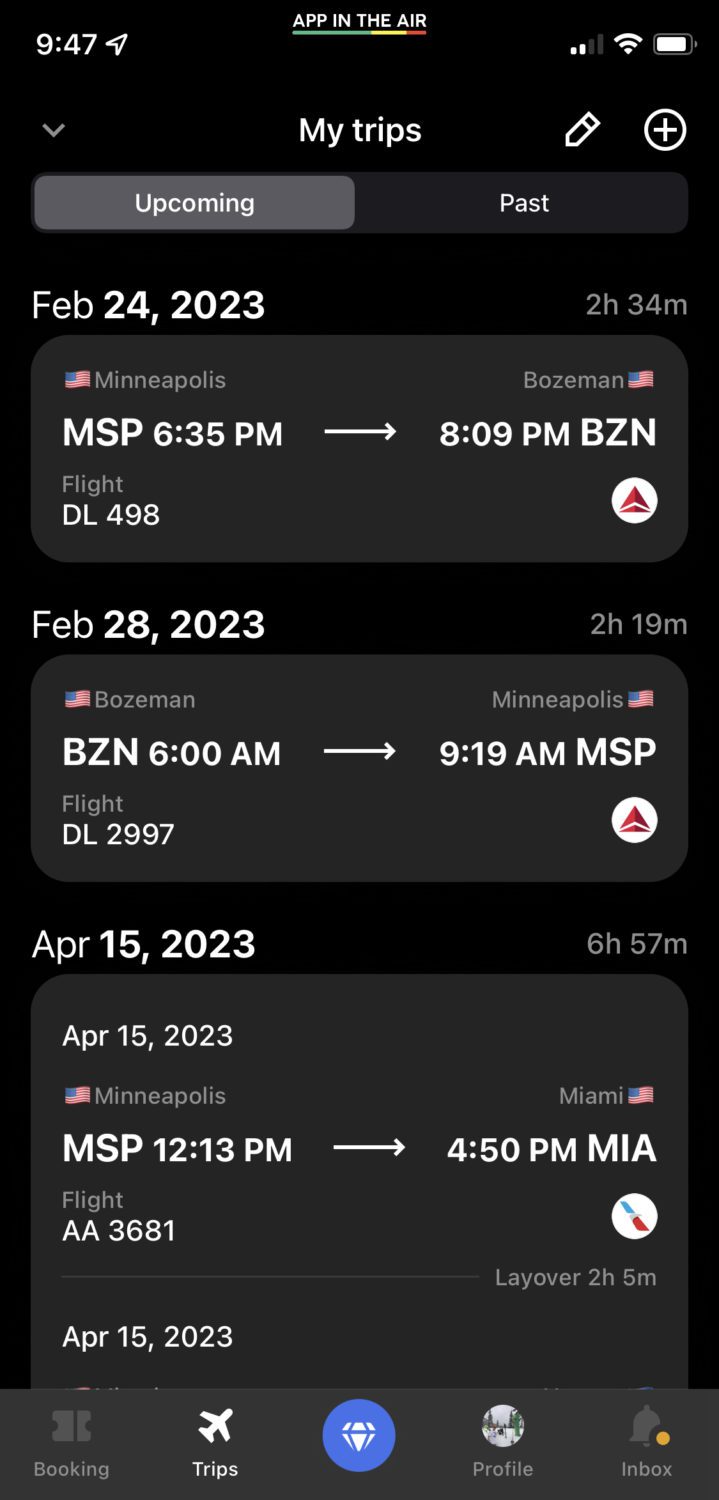The height and width of the screenshot is (1500, 719).
Task: Switch to the Past trips segment
Action: (524, 203)
